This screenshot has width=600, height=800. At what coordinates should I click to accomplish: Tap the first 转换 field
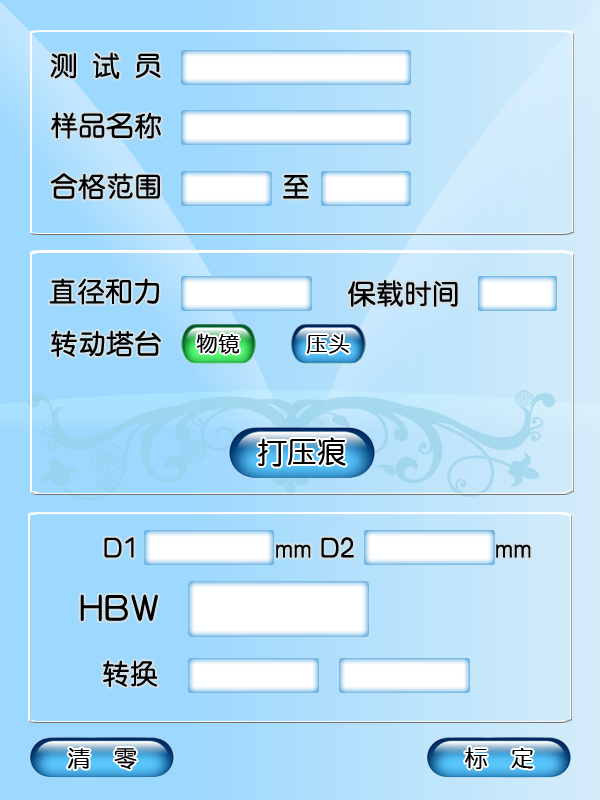tap(253, 675)
